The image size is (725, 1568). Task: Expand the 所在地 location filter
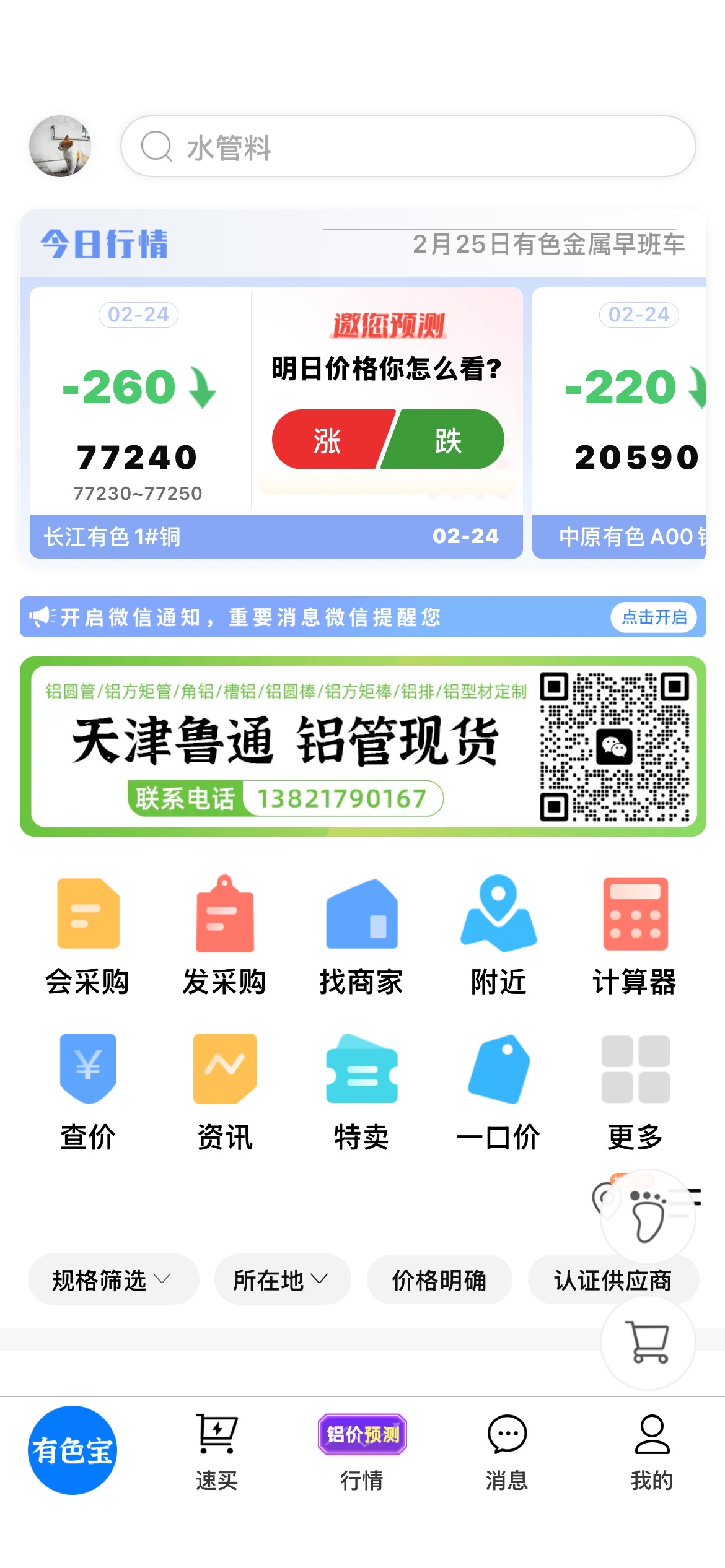(x=283, y=1279)
